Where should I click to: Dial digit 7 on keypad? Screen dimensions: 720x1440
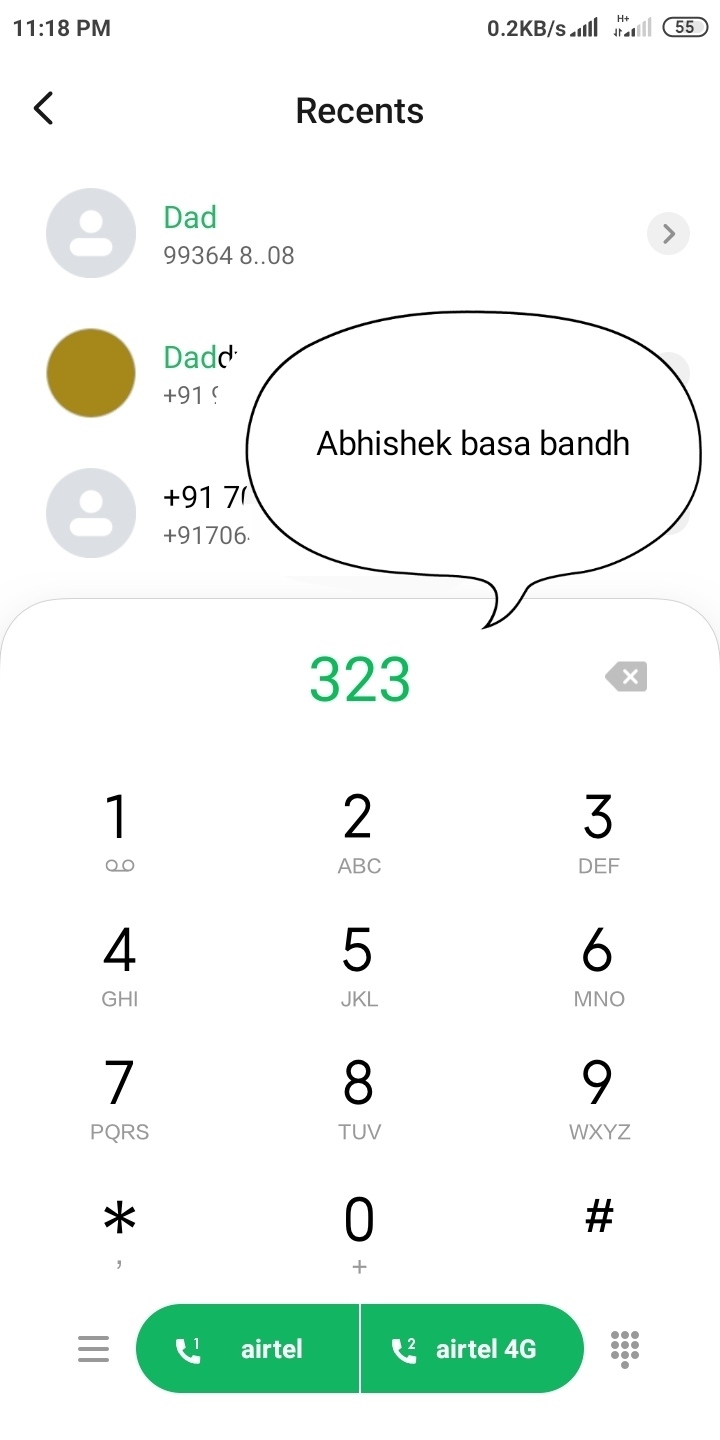(119, 1098)
